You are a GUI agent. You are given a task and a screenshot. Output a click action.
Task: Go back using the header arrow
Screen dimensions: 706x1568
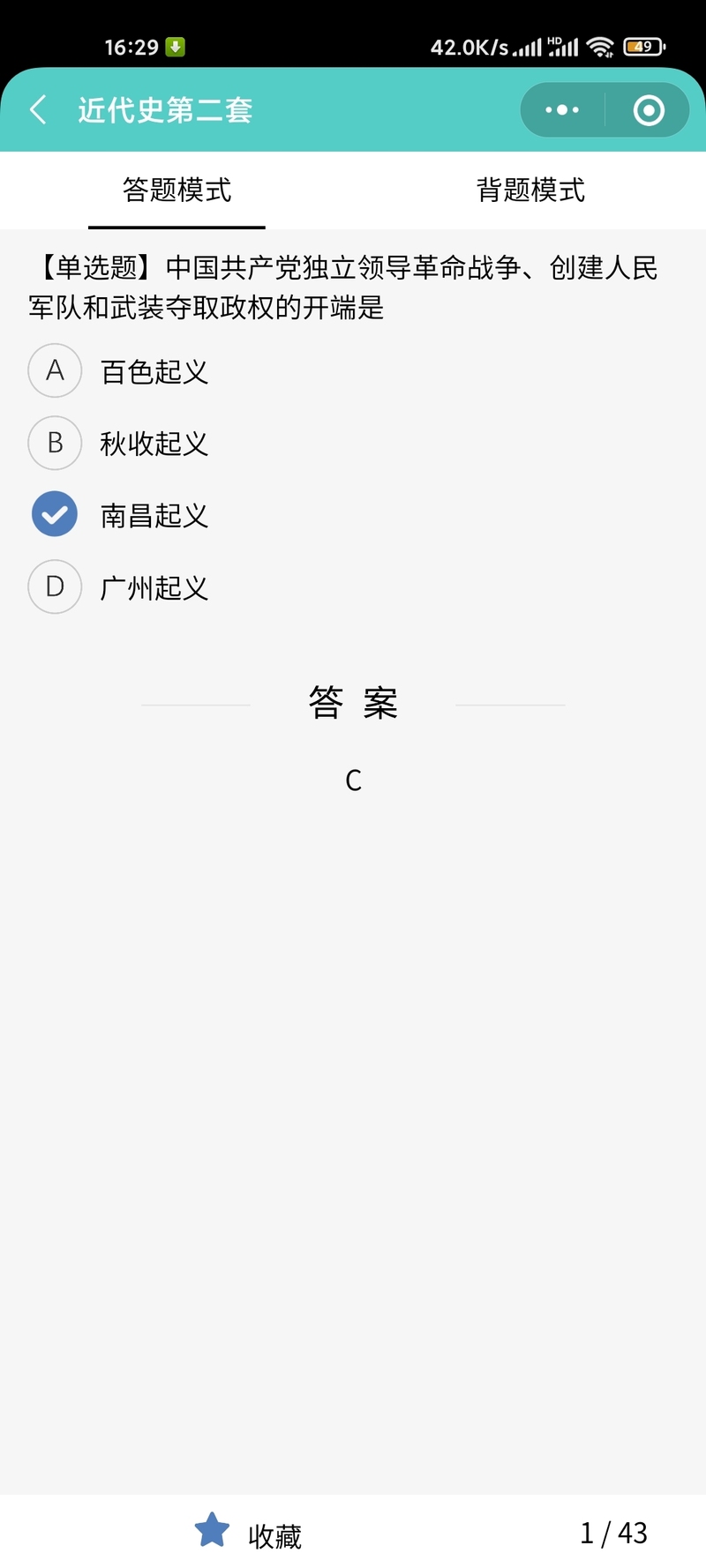(x=38, y=110)
